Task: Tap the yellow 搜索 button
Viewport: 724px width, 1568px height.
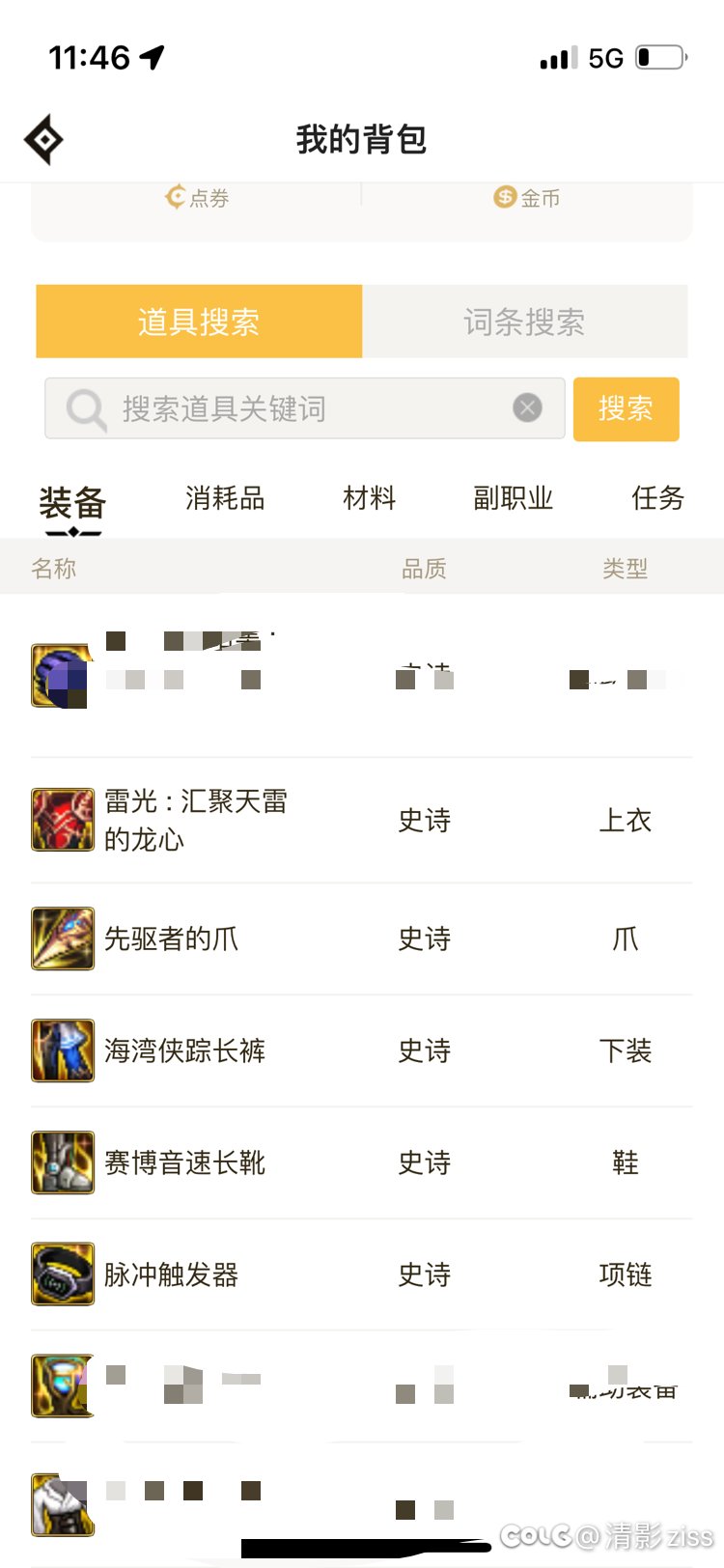Action: (x=627, y=409)
